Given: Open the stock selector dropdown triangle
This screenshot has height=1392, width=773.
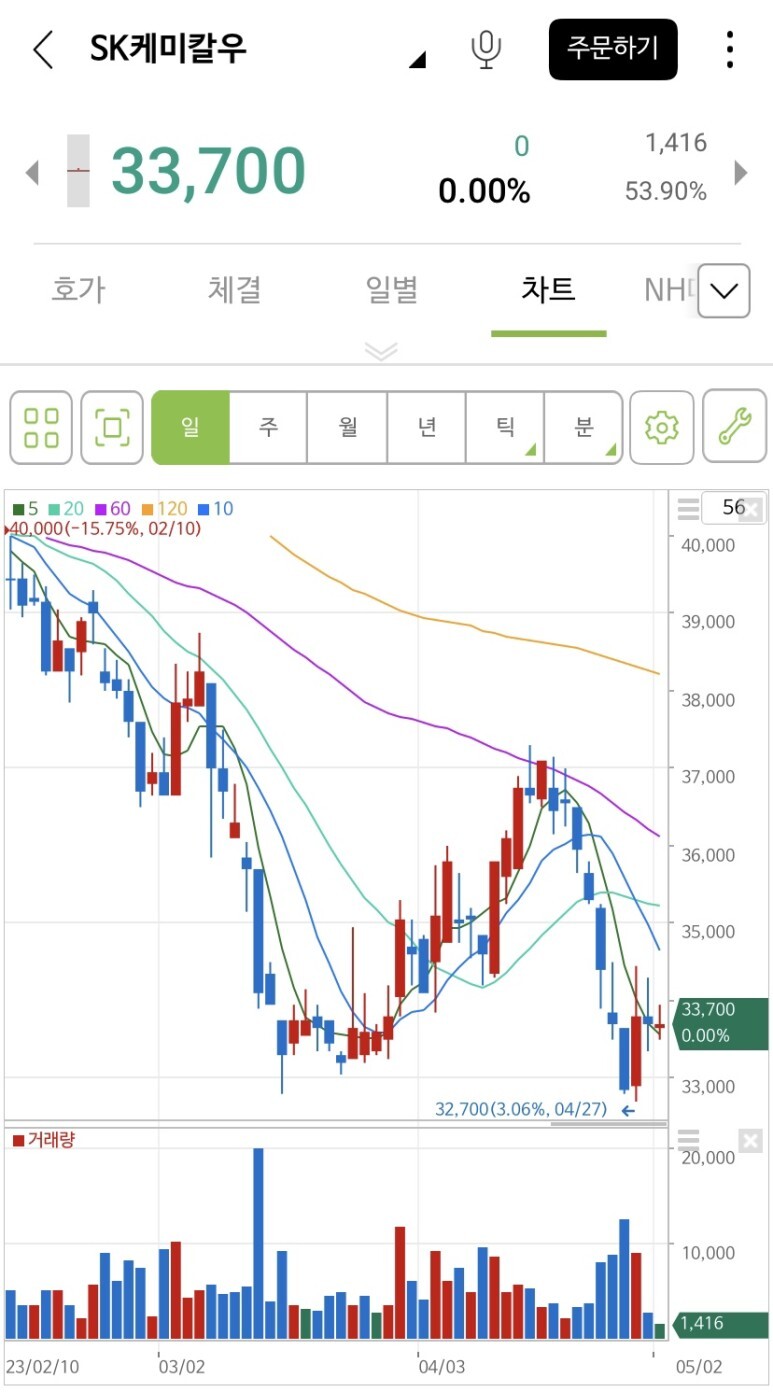Looking at the screenshot, I should click(418, 60).
